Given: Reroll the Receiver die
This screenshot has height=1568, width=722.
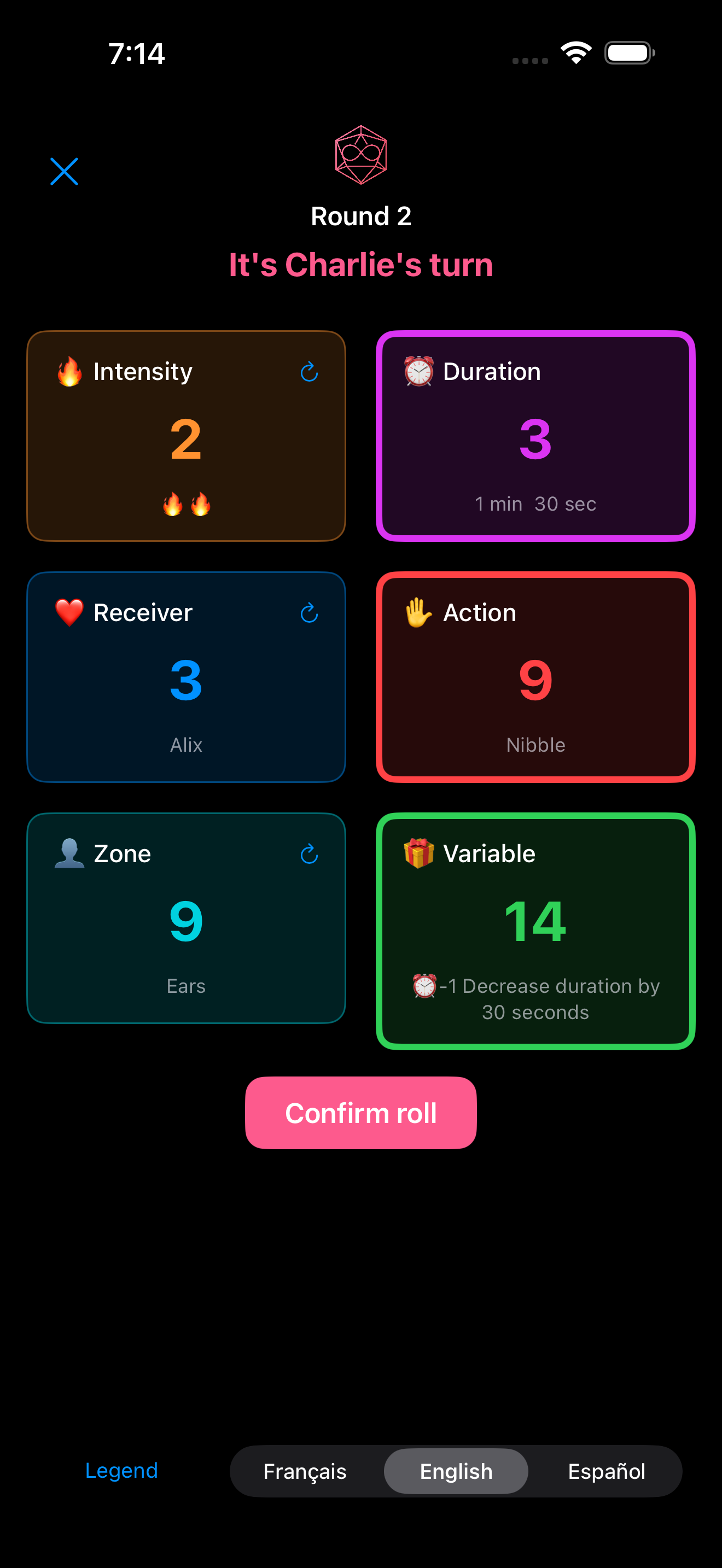Looking at the screenshot, I should pos(309,612).
